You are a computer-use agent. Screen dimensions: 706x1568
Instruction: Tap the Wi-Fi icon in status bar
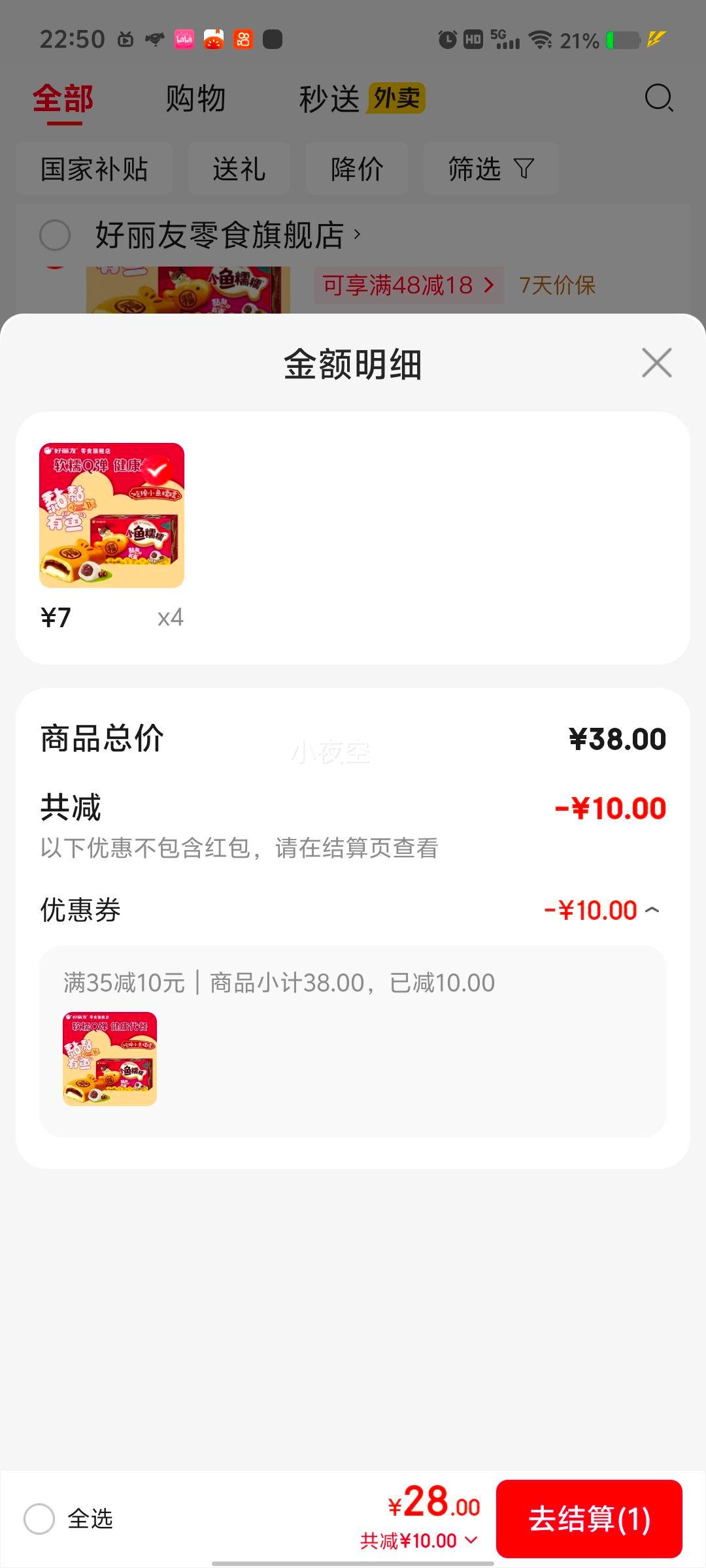[540, 41]
